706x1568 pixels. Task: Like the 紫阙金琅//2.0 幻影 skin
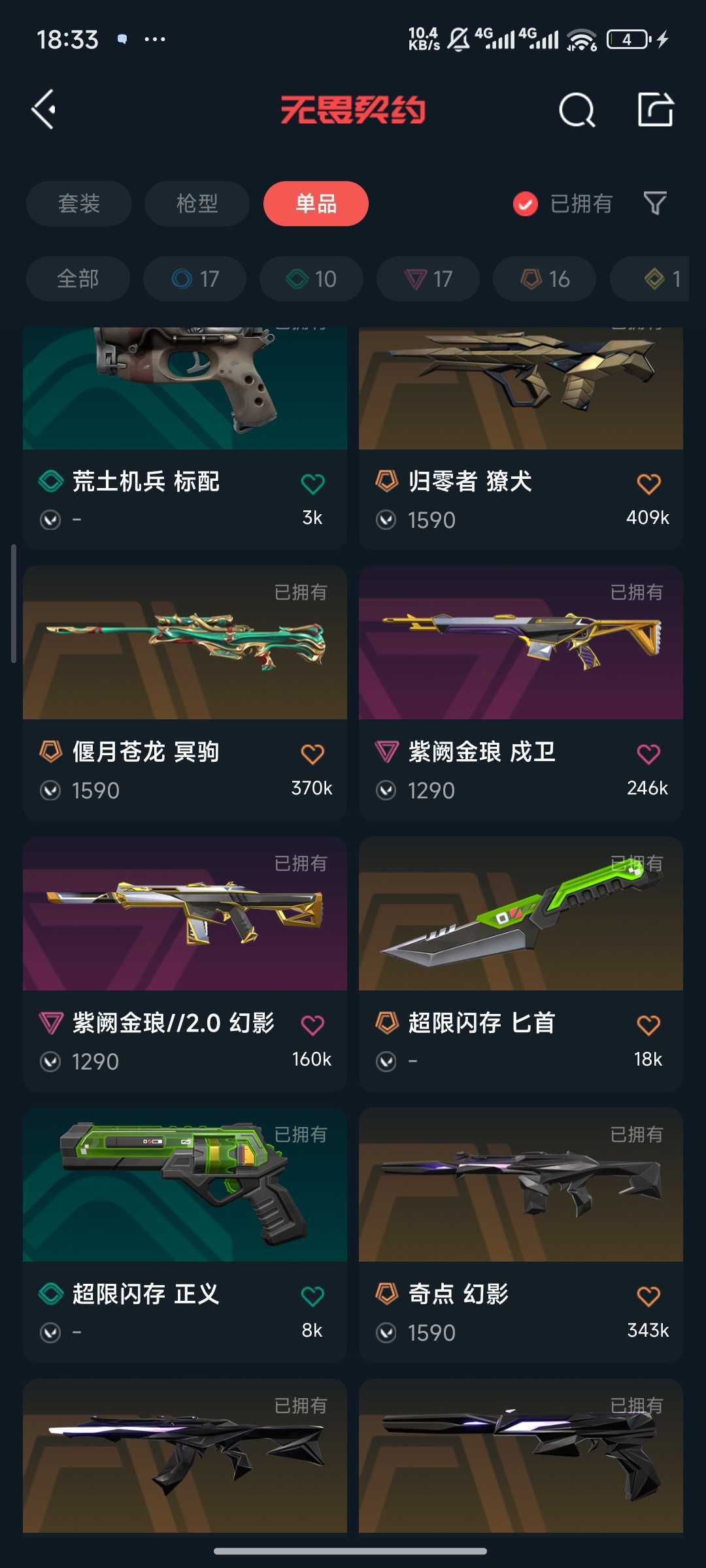[312, 1025]
